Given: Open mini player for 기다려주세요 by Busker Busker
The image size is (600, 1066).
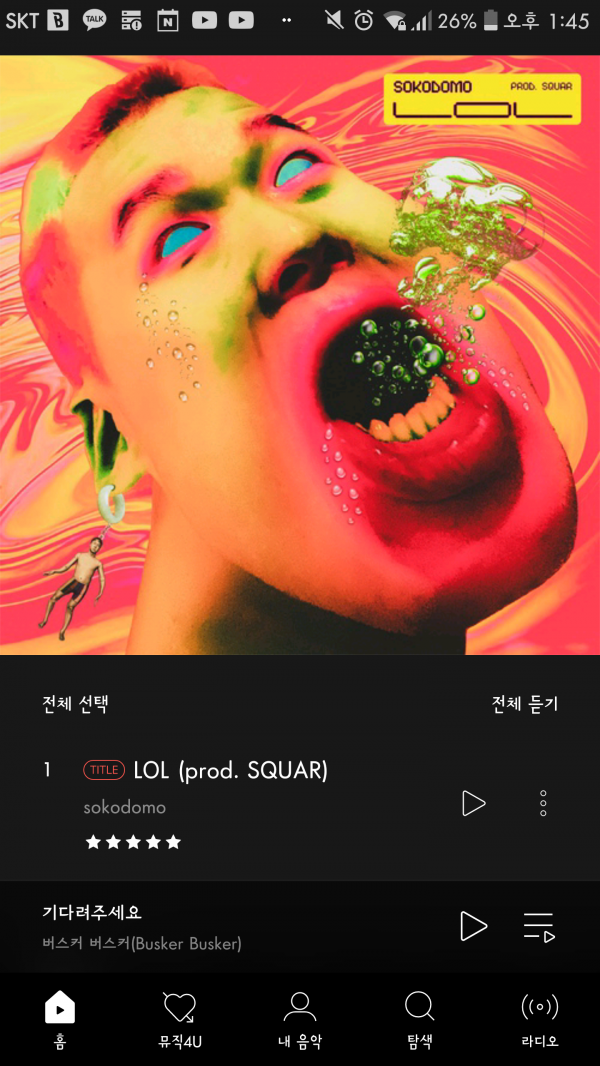Looking at the screenshot, I should click(200, 927).
